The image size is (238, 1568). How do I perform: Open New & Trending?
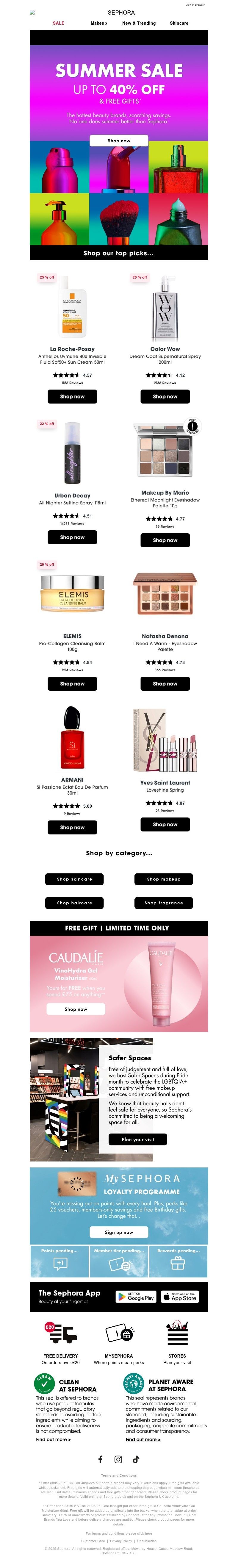(139, 23)
